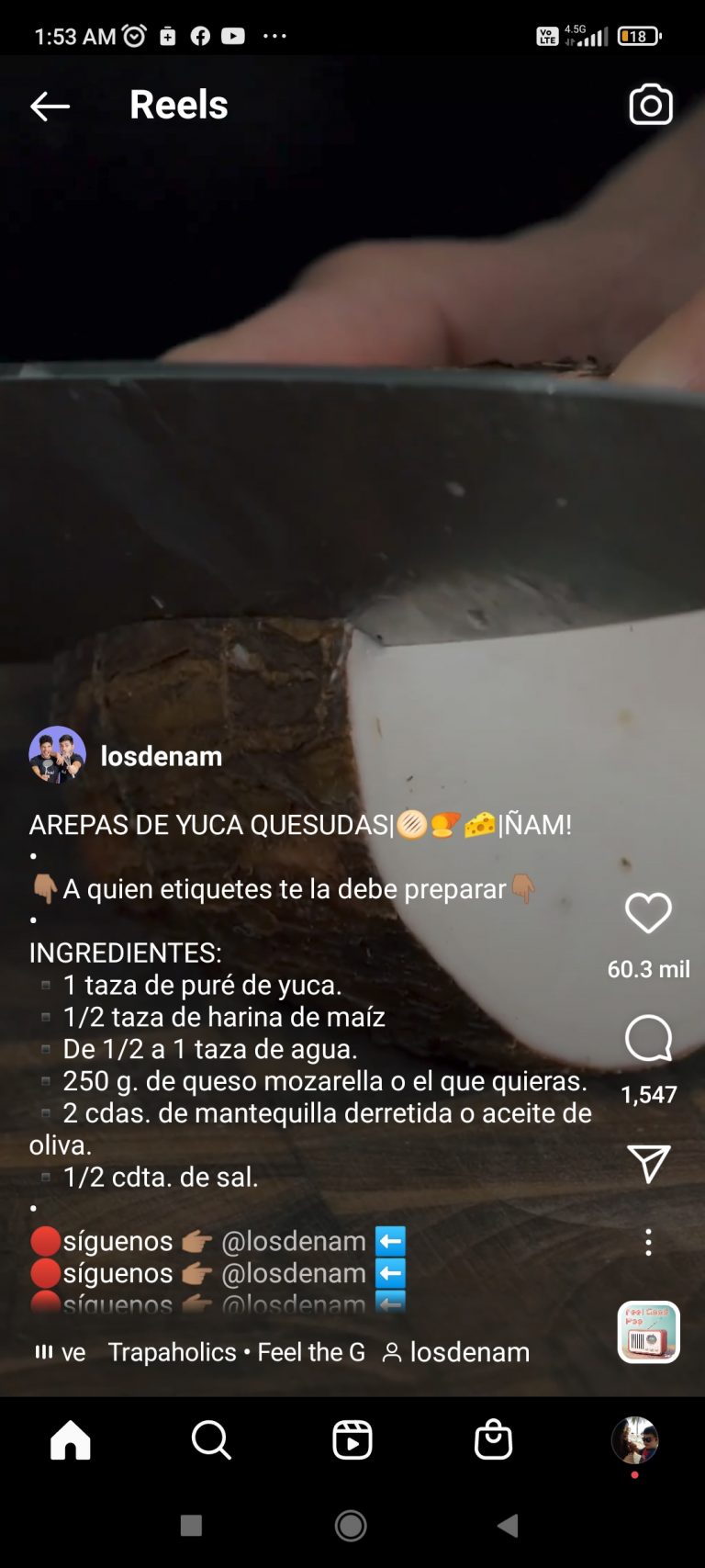Share this reel via the send icon
The width and height of the screenshot is (705, 1568).
click(x=648, y=1164)
